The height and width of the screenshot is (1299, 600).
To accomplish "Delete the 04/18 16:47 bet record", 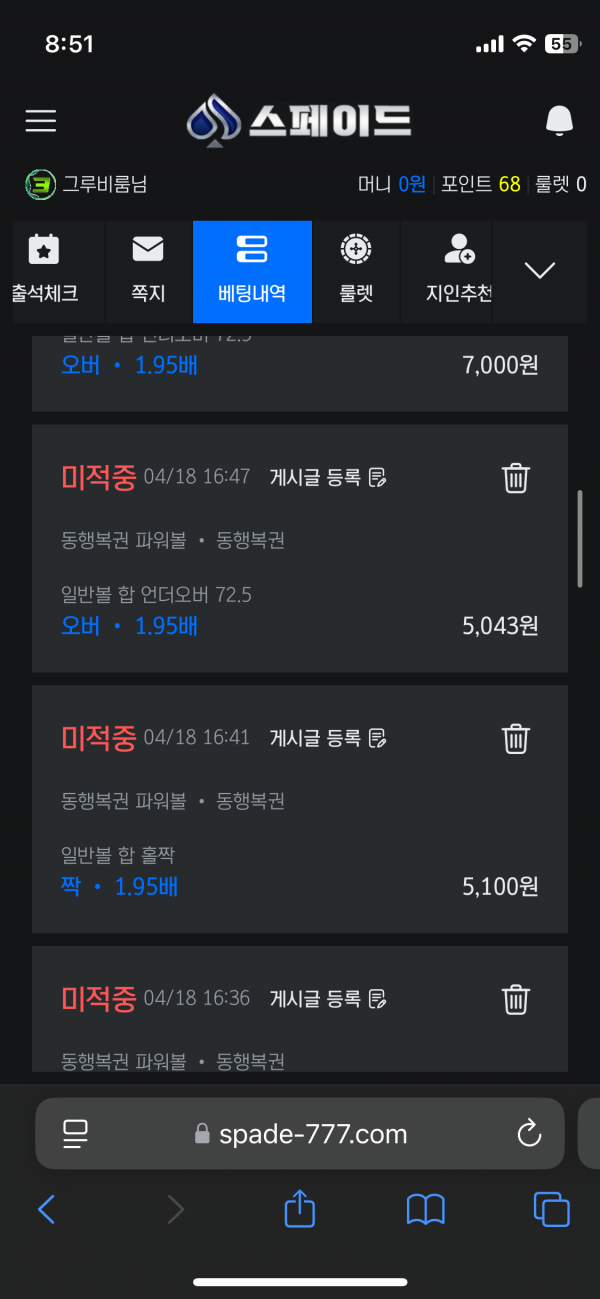I will (515, 478).
